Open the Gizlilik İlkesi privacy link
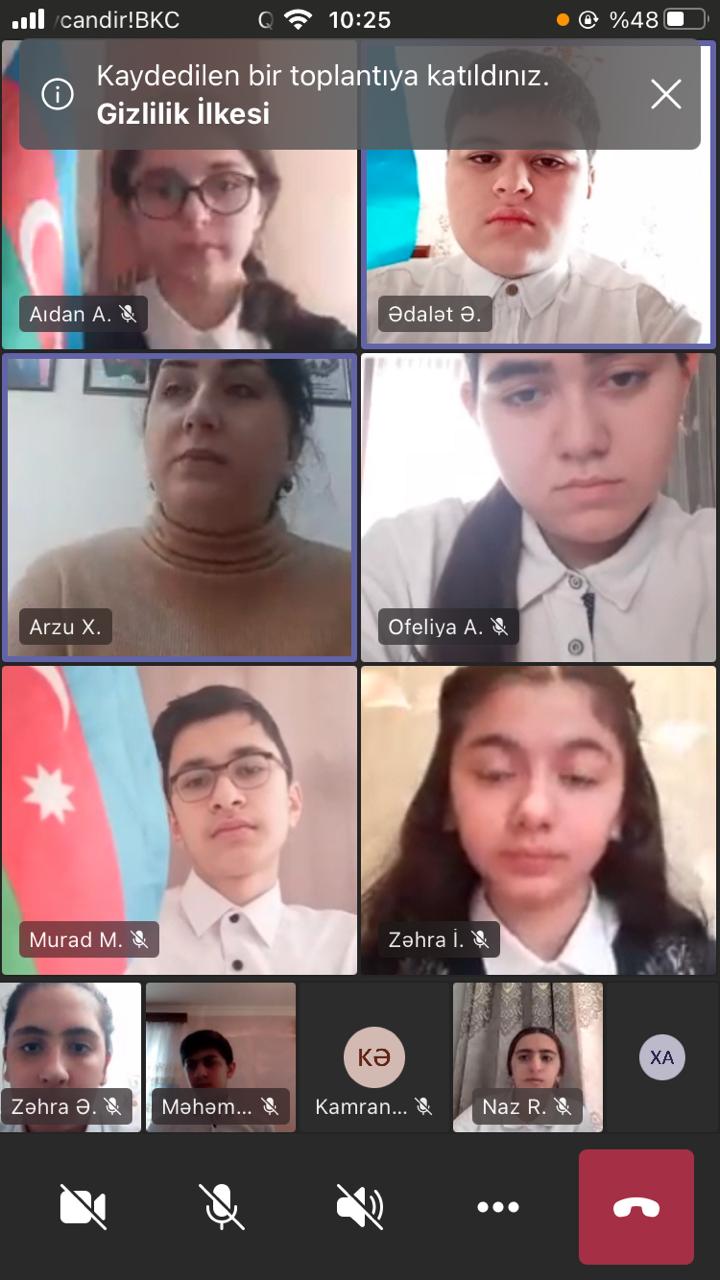Viewport: 720px width, 1280px height. coord(183,114)
